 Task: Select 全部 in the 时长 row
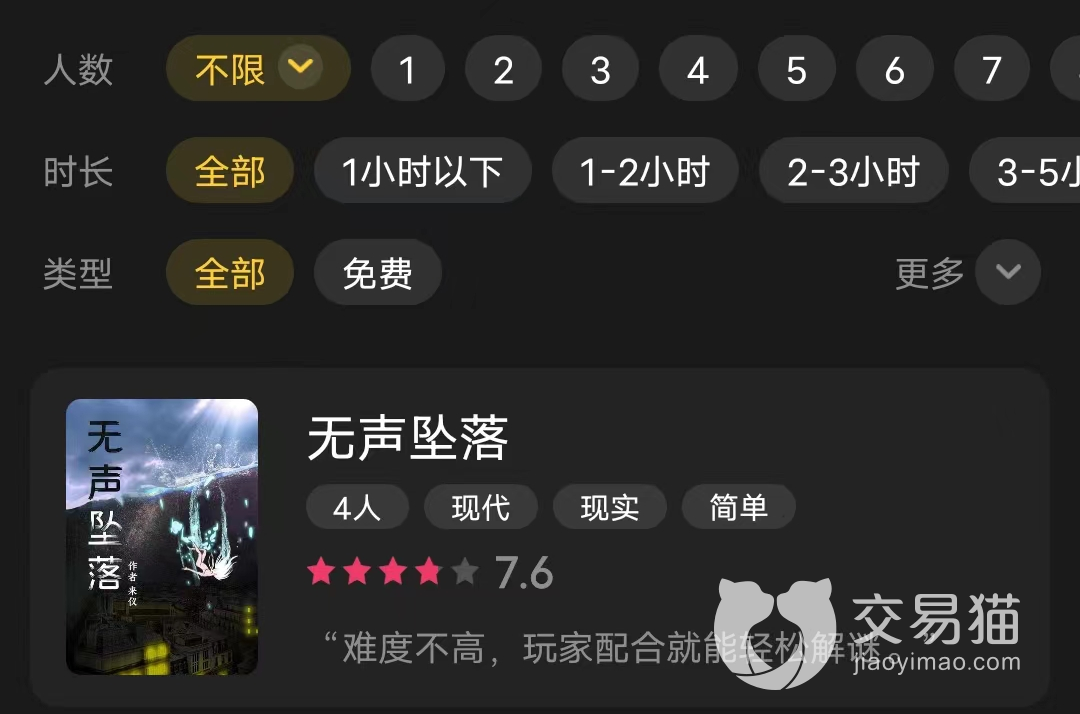pyautogui.click(x=230, y=172)
